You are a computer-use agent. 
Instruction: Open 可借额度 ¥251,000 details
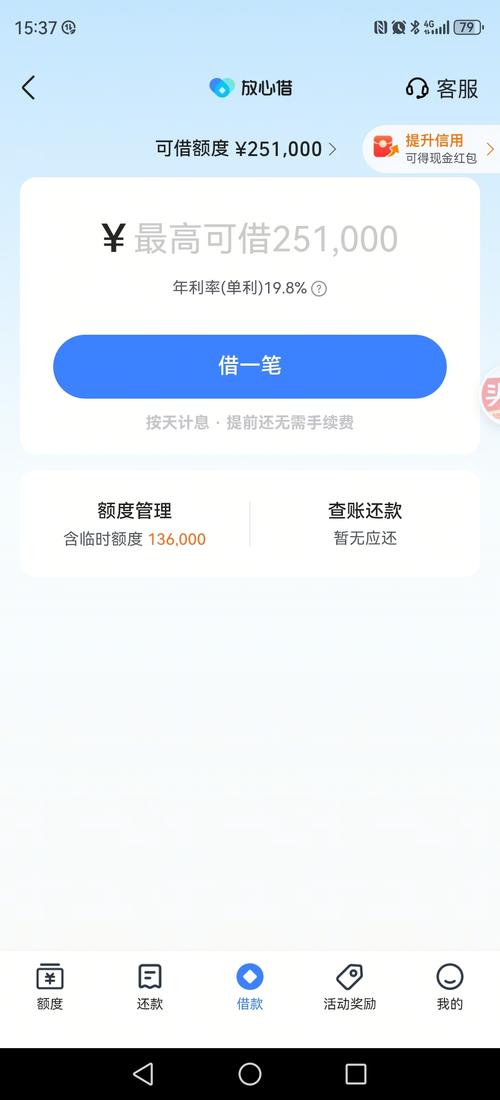tap(246, 149)
